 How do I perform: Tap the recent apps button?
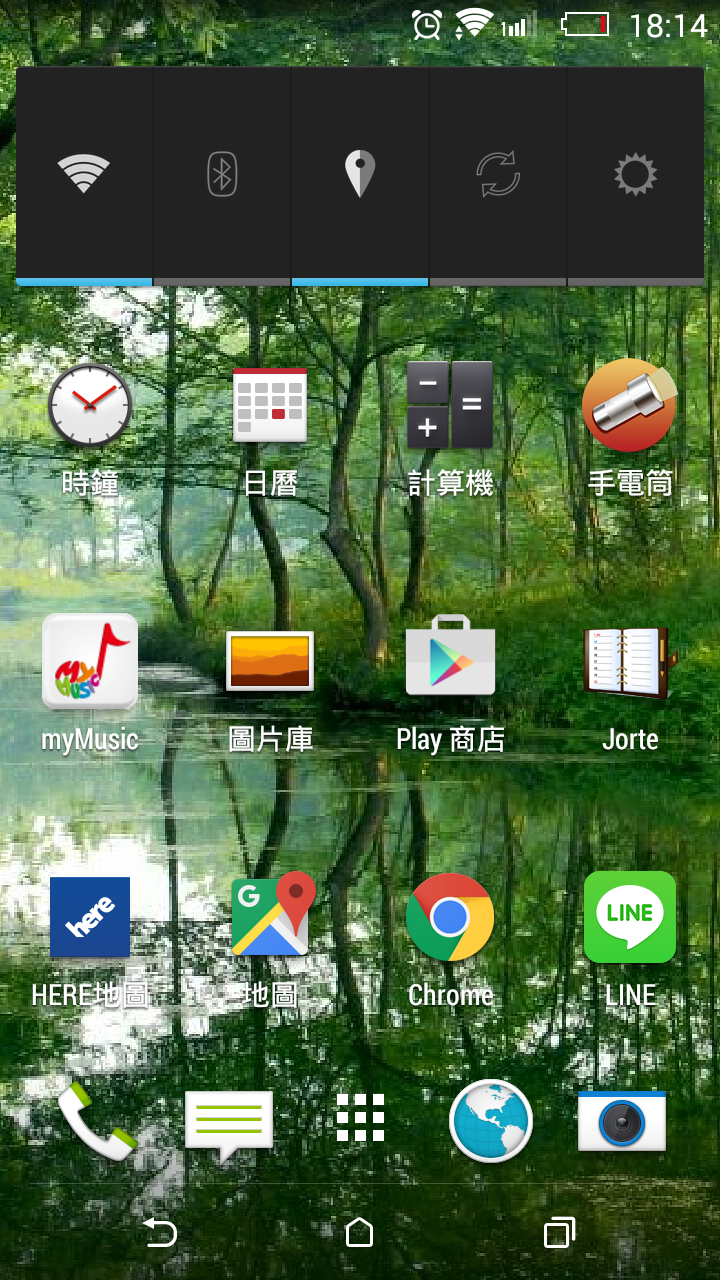click(559, 1233)
